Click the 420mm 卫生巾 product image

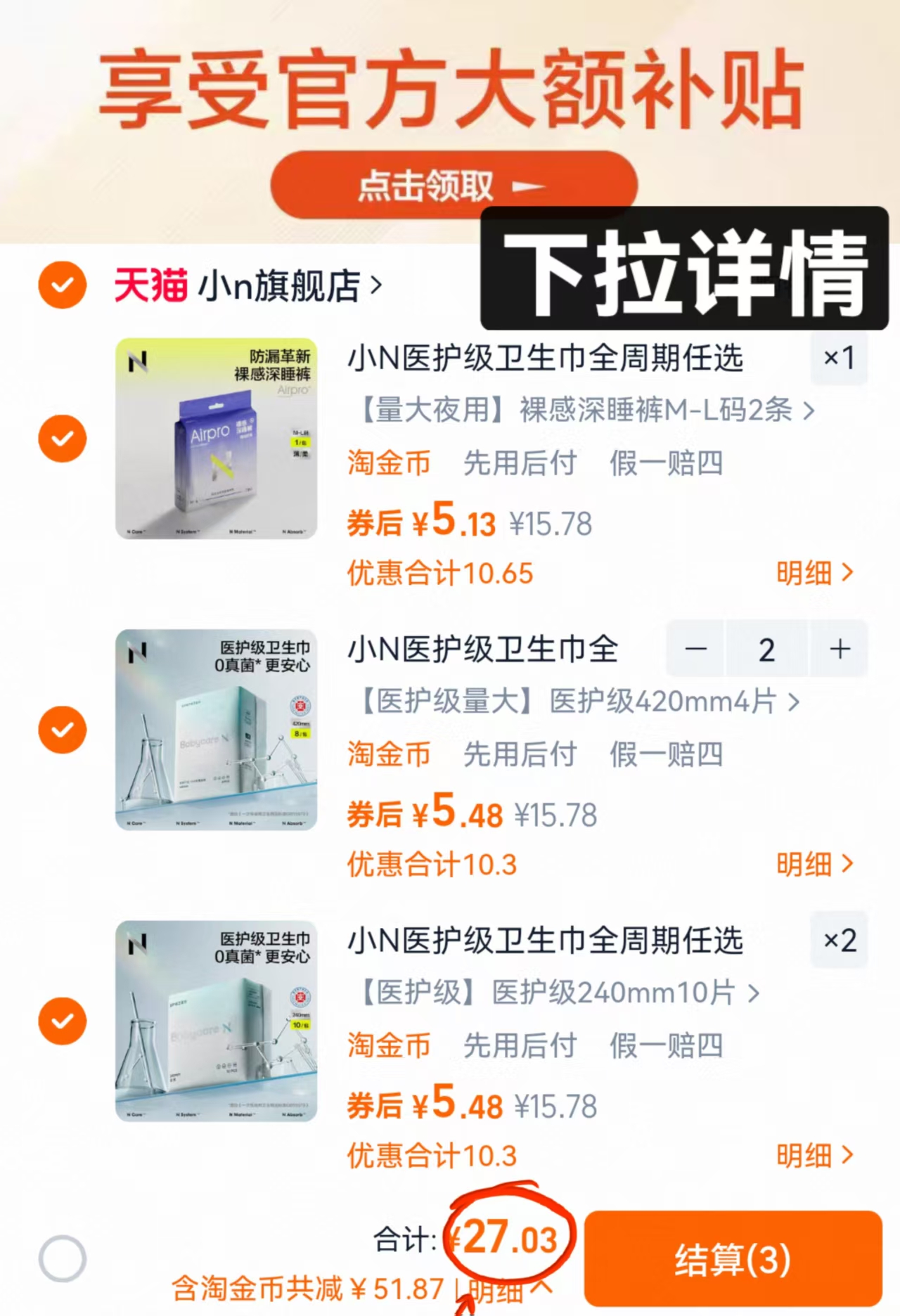(x=218, y=730)
